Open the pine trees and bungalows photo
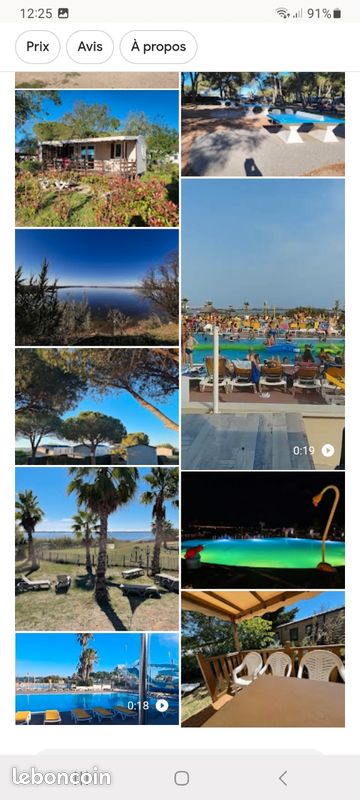 97,407
